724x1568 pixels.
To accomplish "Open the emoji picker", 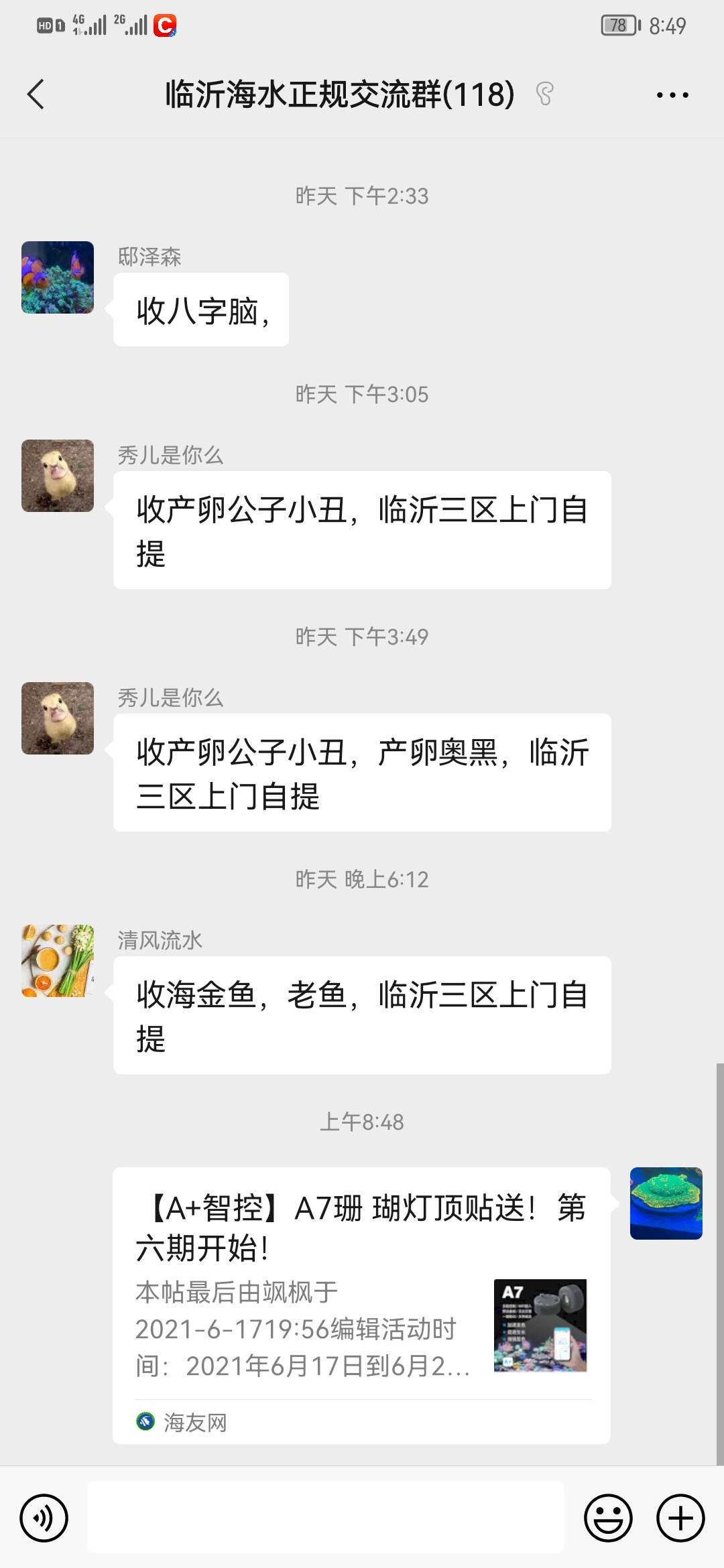I will 608,1518.
